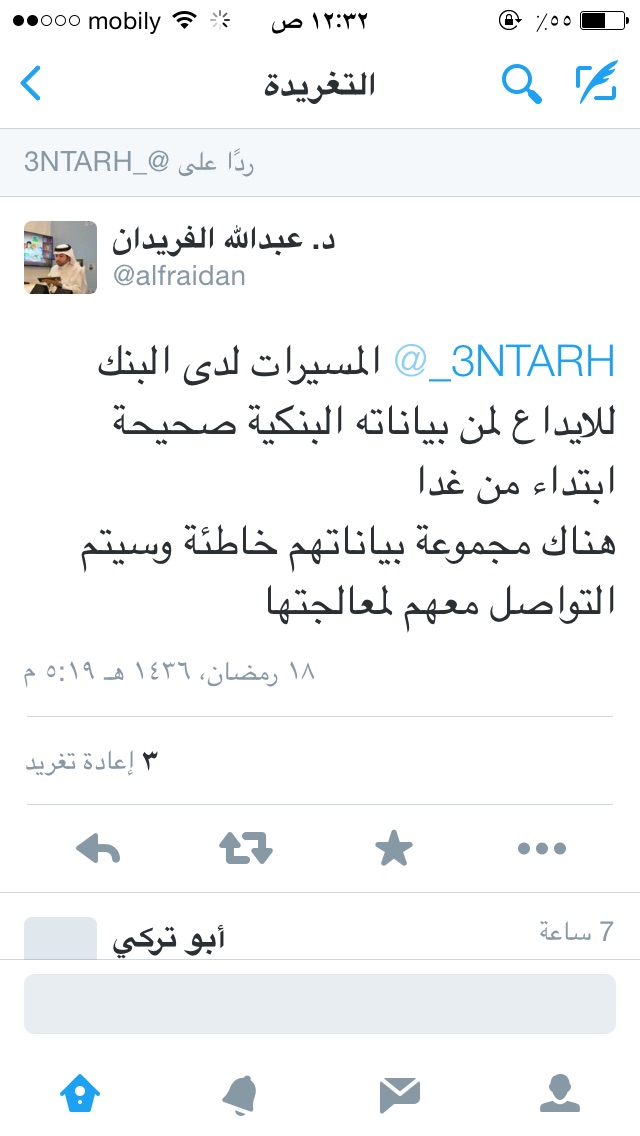This screenshot has width=640, height=1136.
Task: Switch to the Notifications tab
Action: [240, 1094]
